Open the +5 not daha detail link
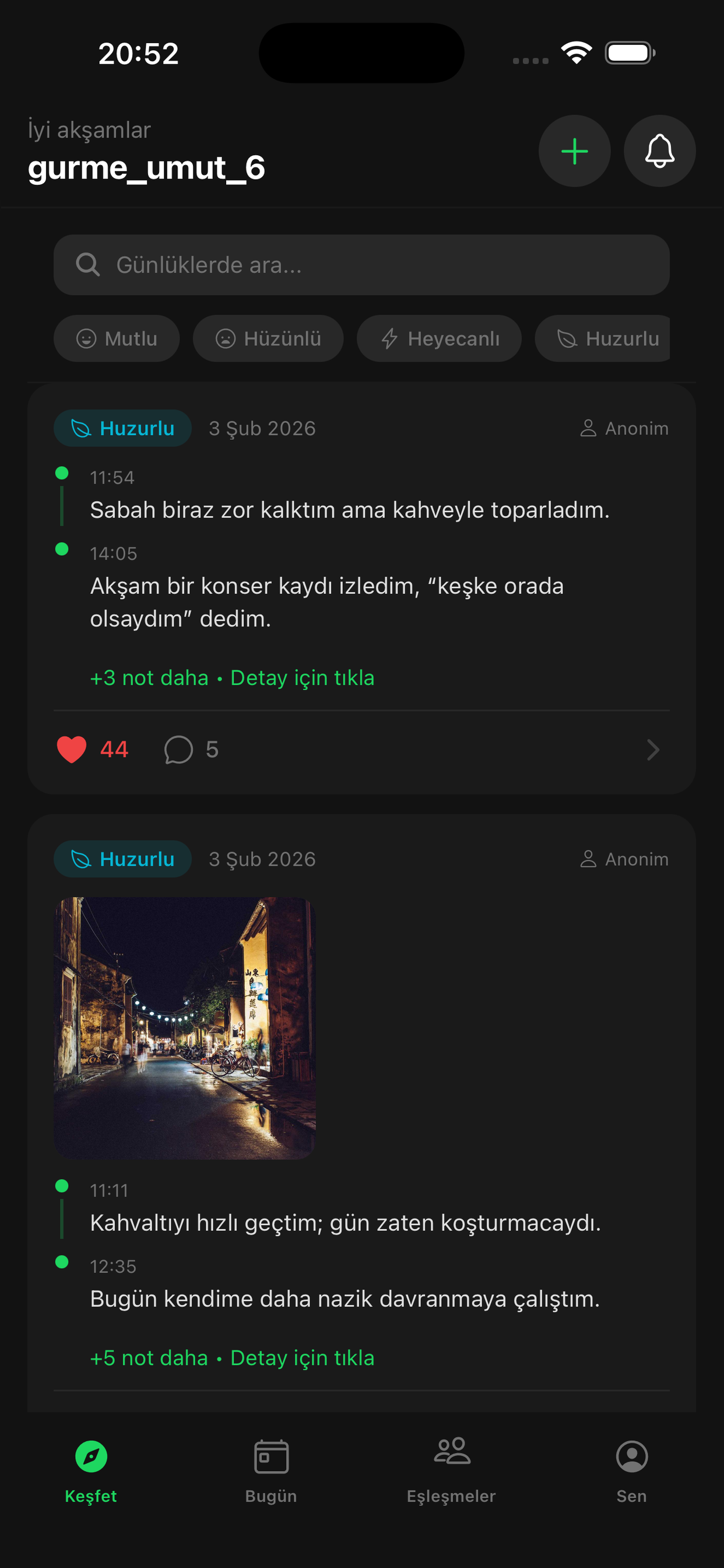 coord(232,1357)
